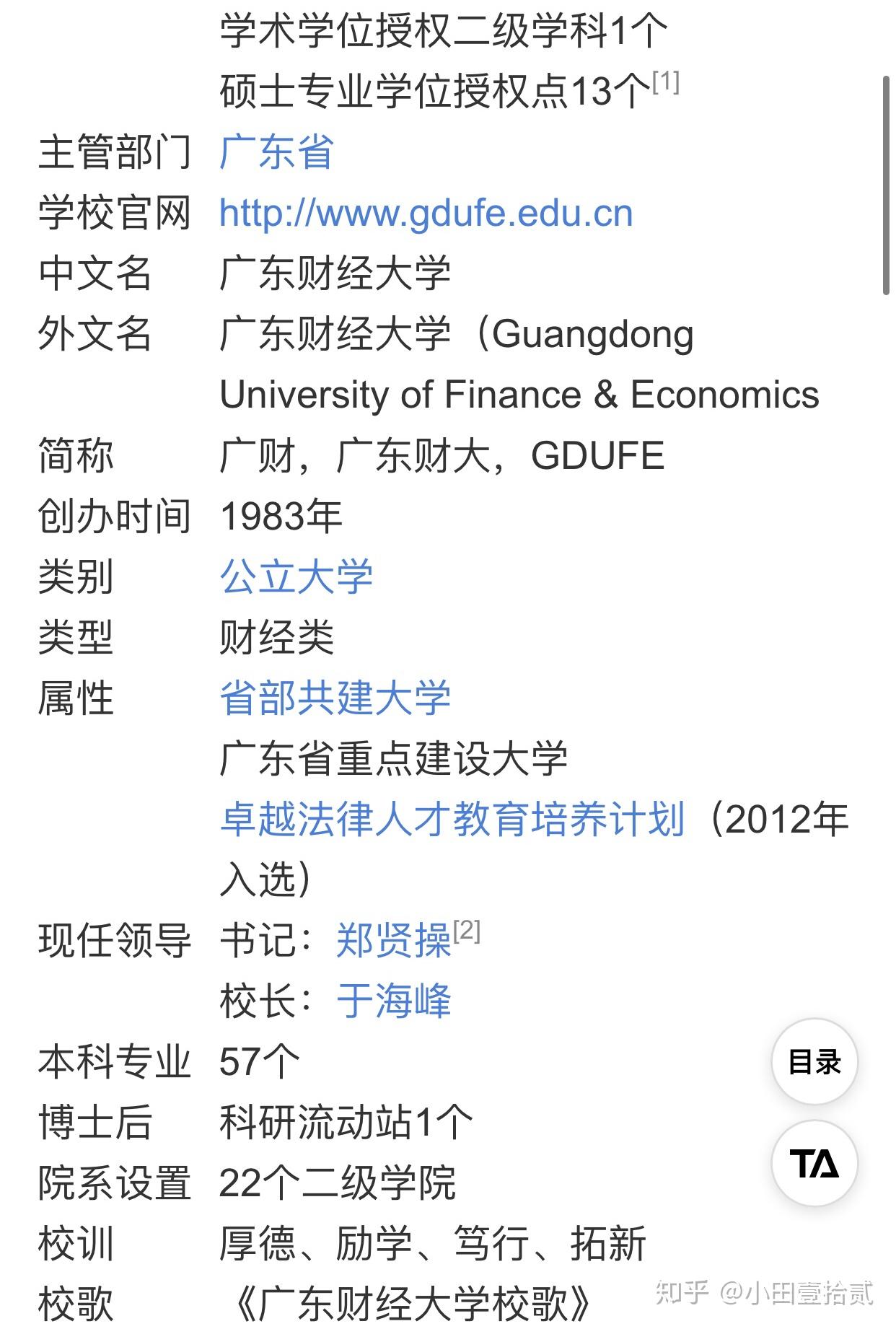Open the 广东省 link
The width and height of the screenshot is (896, 1329).
[276, 152]
